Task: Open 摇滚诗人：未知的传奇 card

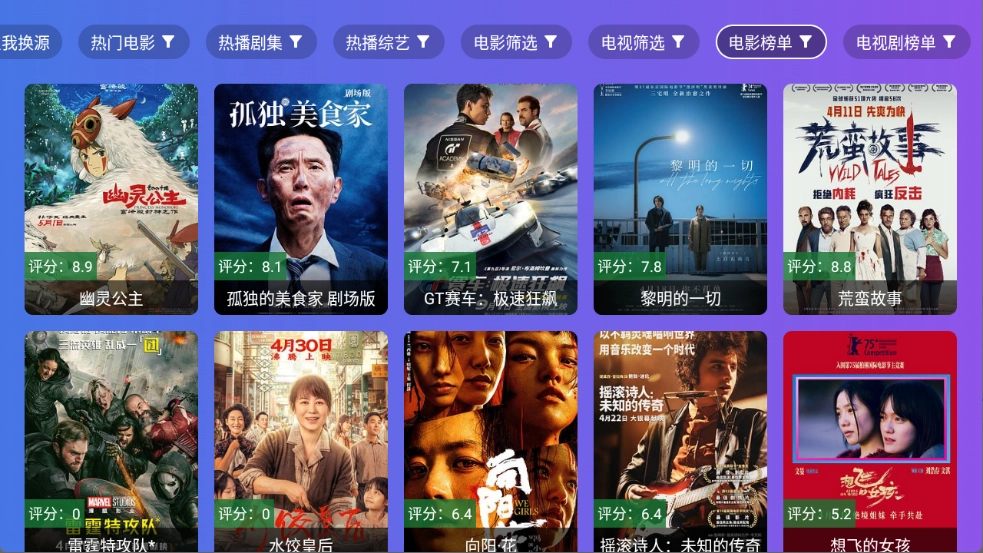Action: point(680,442)
